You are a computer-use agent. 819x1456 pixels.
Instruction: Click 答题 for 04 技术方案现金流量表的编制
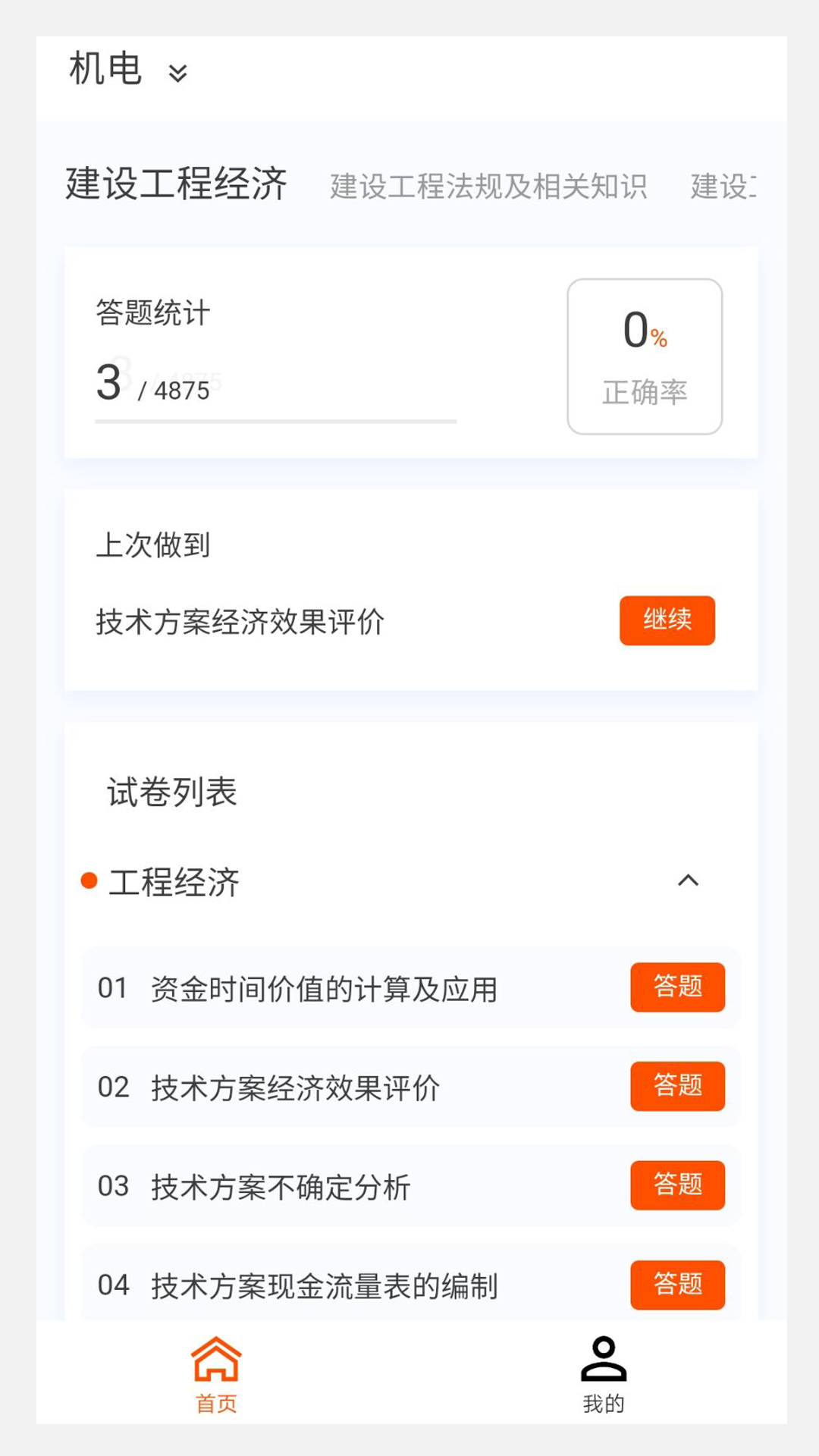677,1285
